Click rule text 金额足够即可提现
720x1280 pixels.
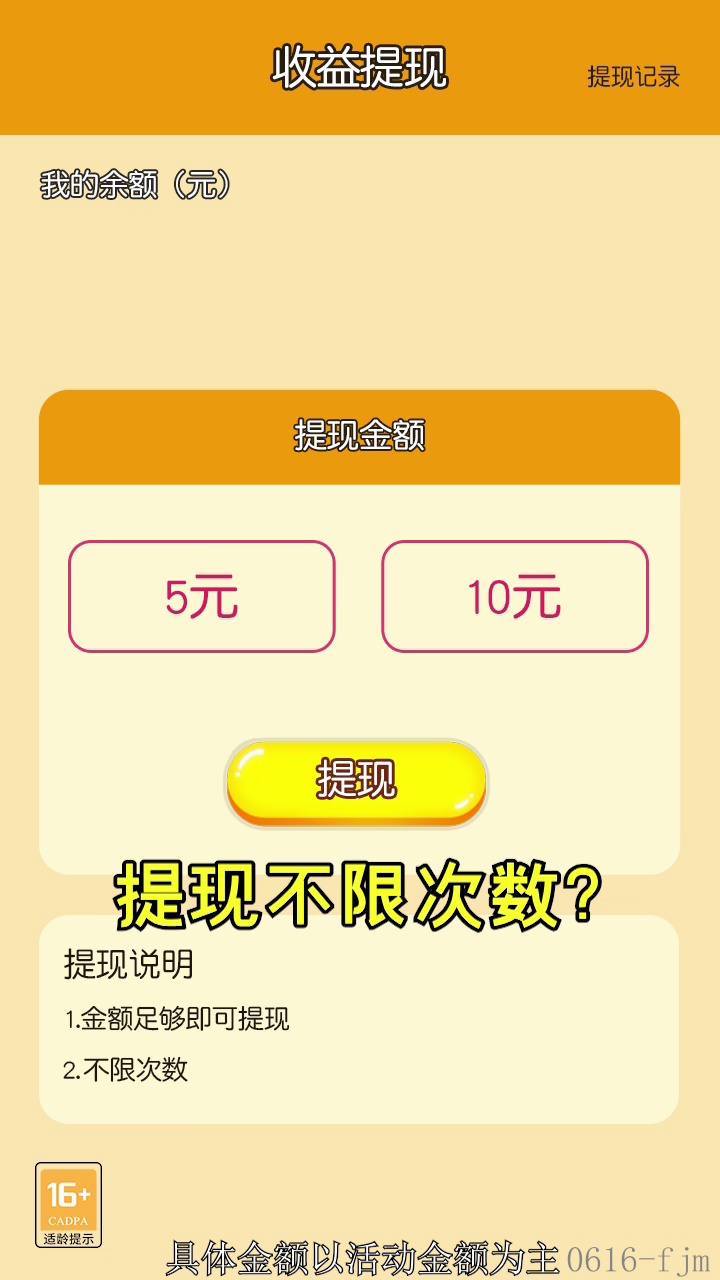pos(176,1022)
